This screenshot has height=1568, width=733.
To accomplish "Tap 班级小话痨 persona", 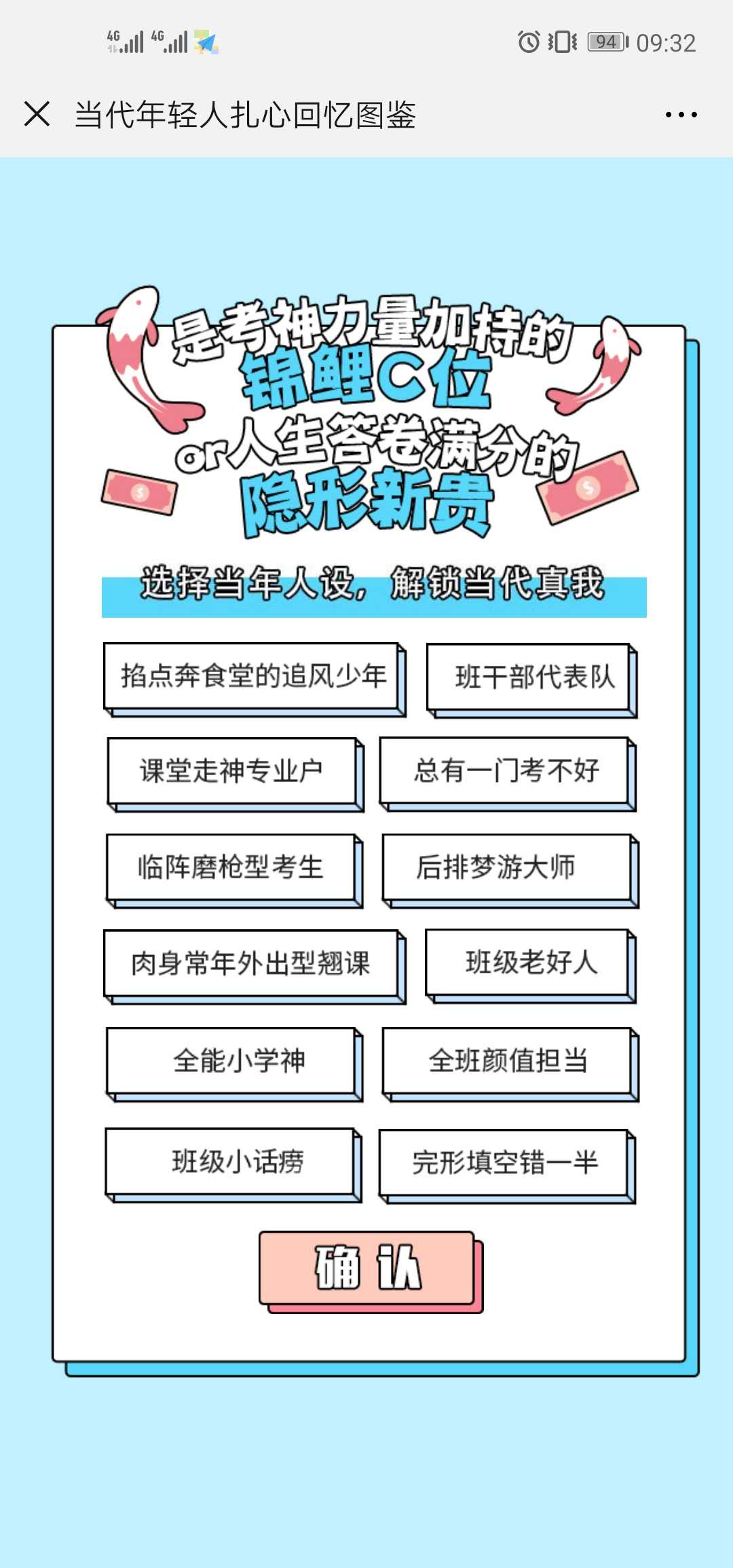I will pos(231,1161).
